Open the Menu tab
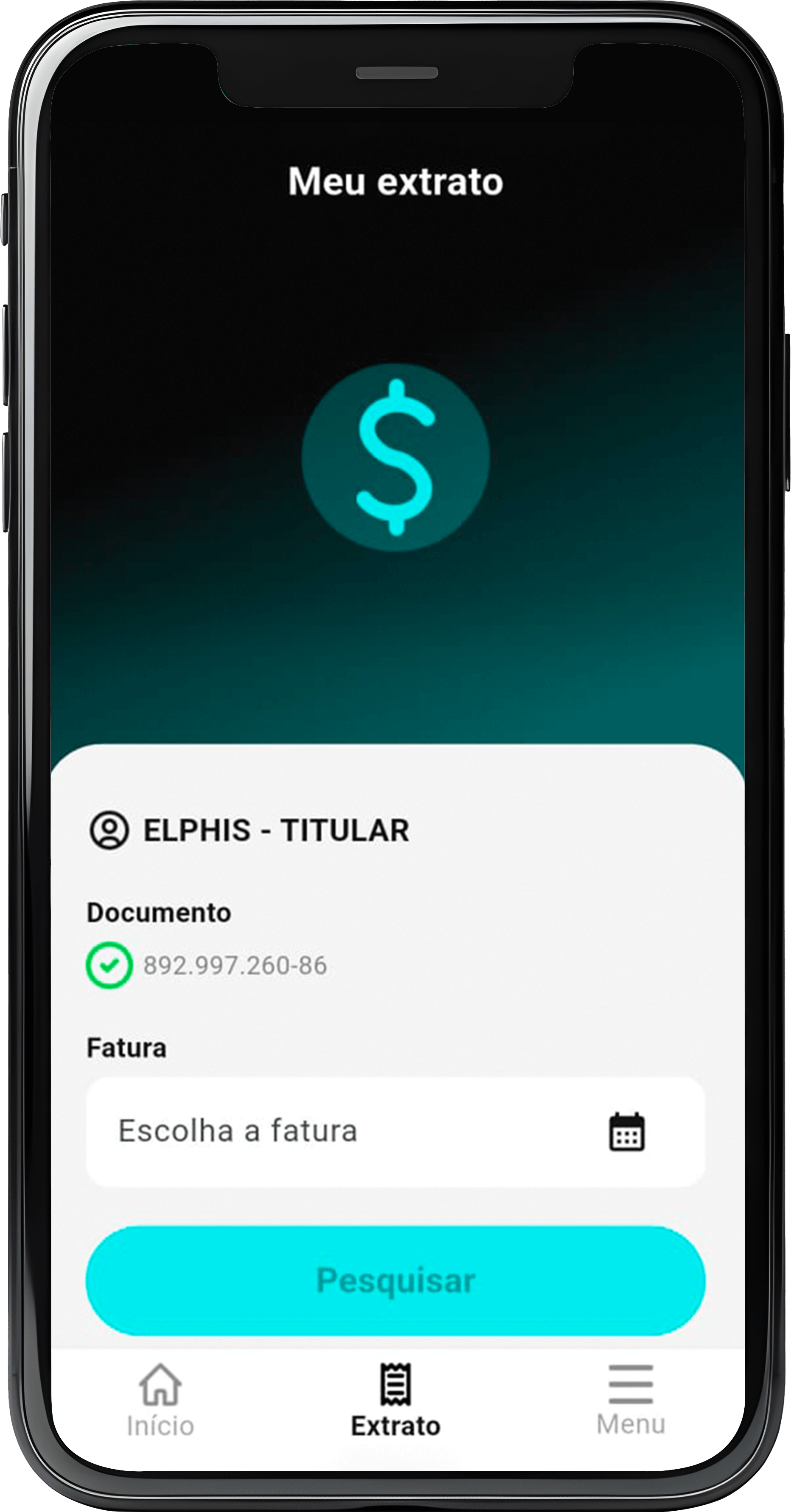This screenshot has width=791, height=1512. click(x=631, y=1398)
